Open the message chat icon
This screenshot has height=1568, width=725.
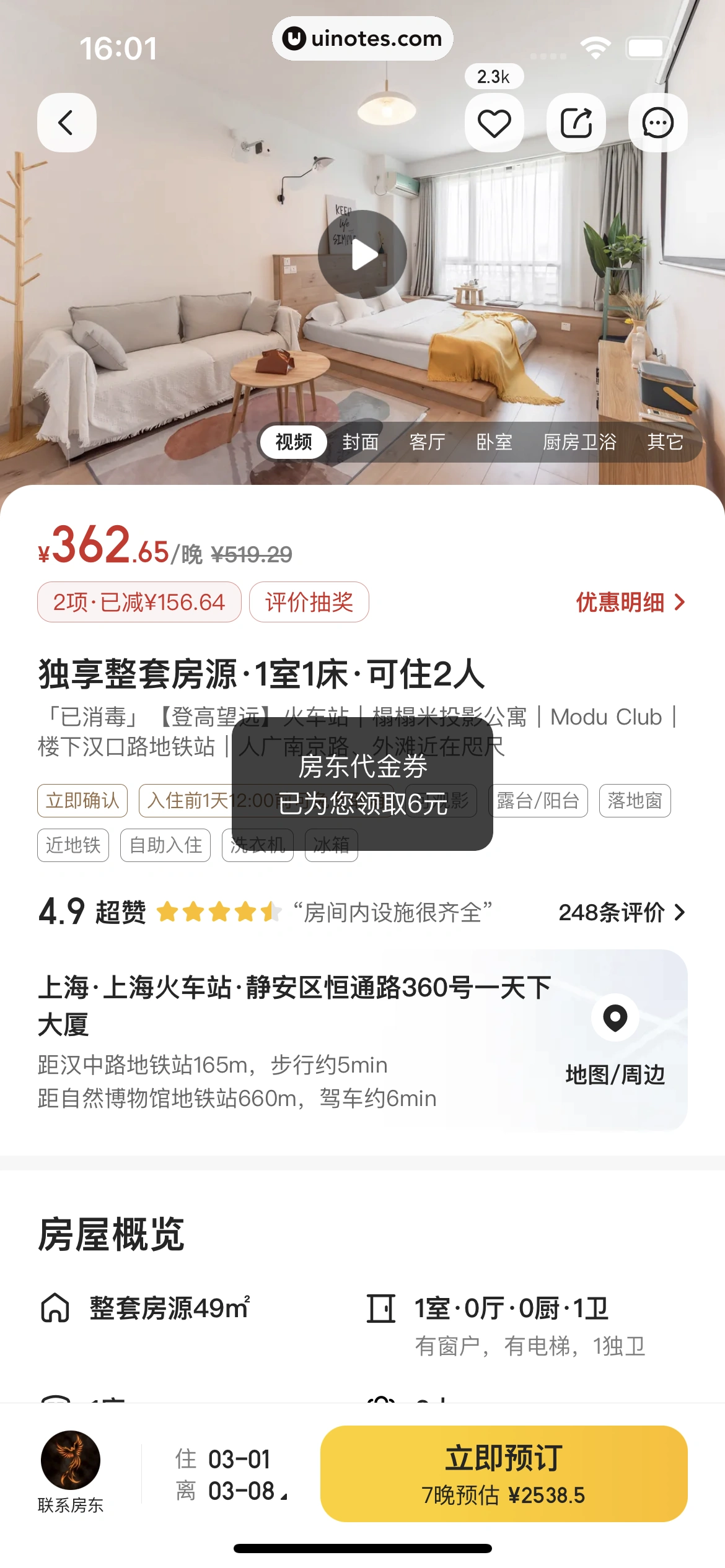pyautogui.click(x=657, y=123)
